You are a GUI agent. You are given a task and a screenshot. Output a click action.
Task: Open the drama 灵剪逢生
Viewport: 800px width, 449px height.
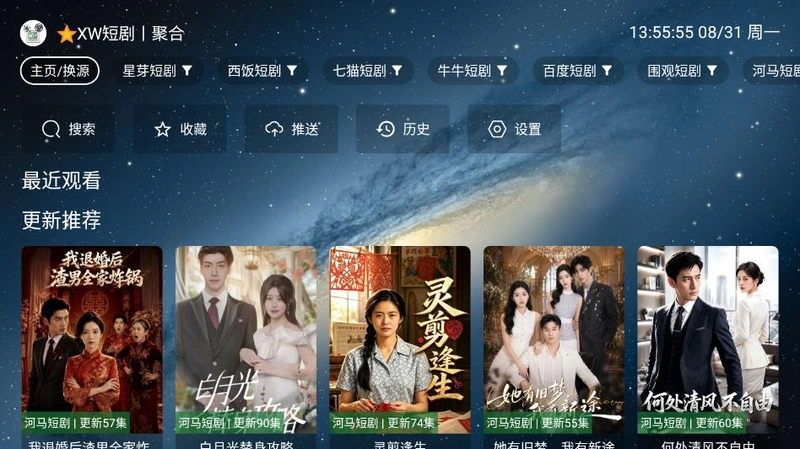pos(400,347)
